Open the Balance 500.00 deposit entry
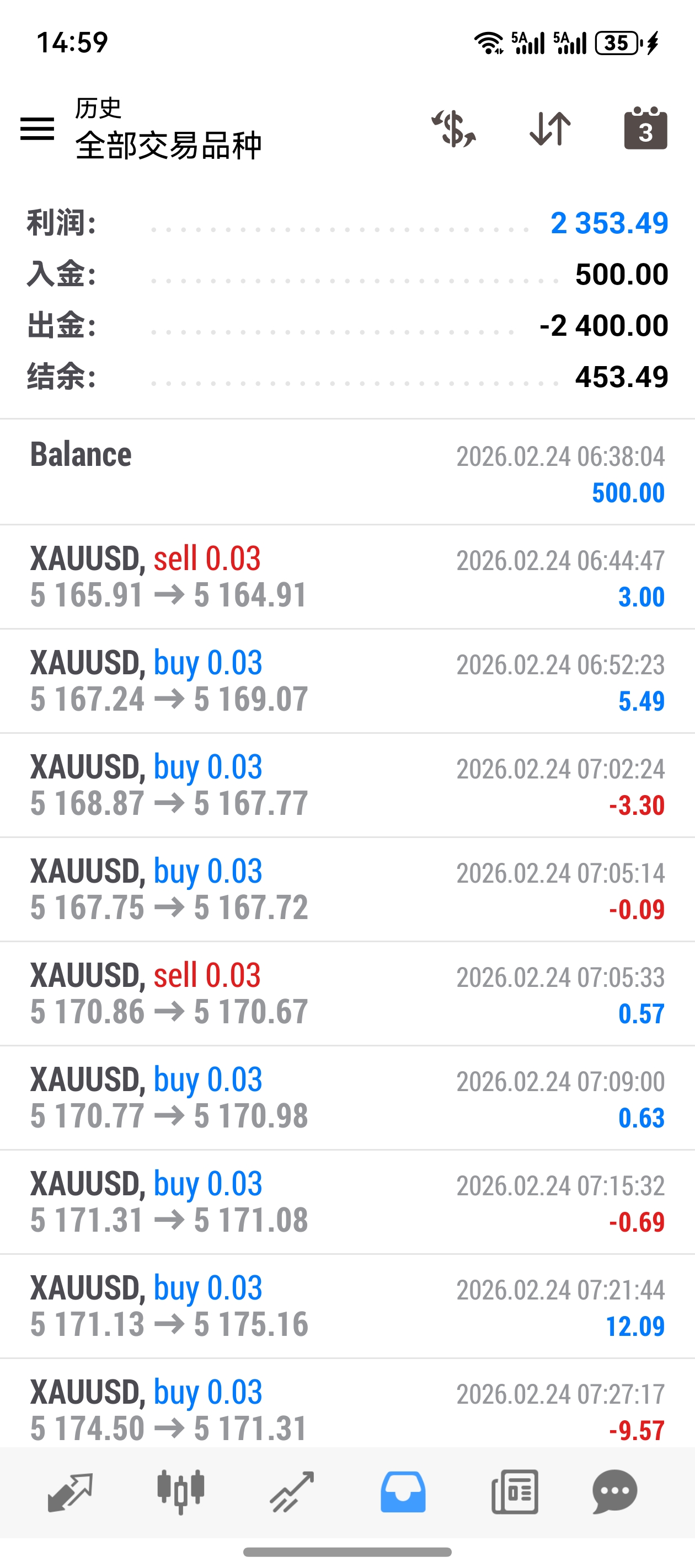695x1568 pixels. [x=347, y=472]
